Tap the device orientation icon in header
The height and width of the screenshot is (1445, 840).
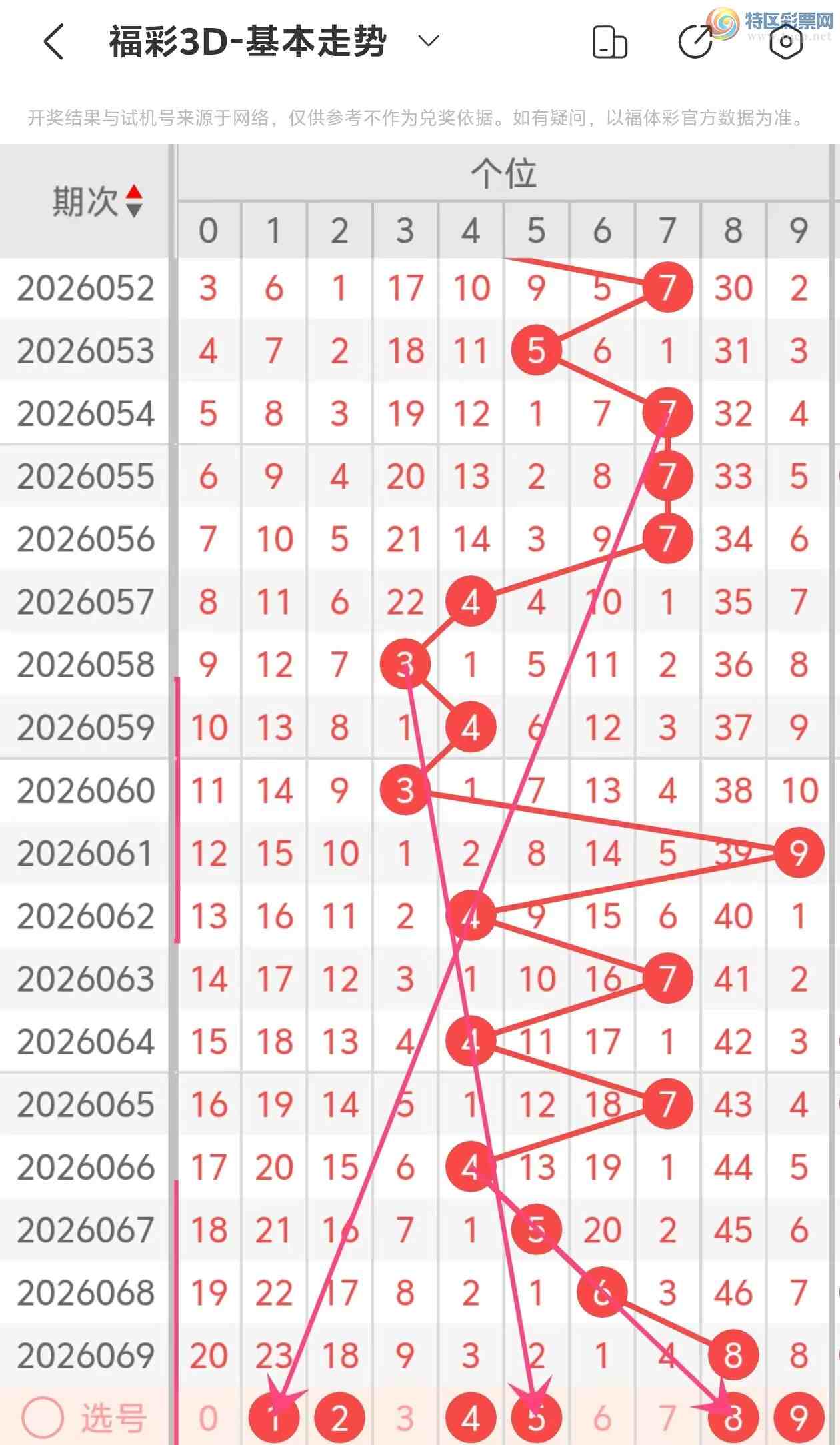609,43
